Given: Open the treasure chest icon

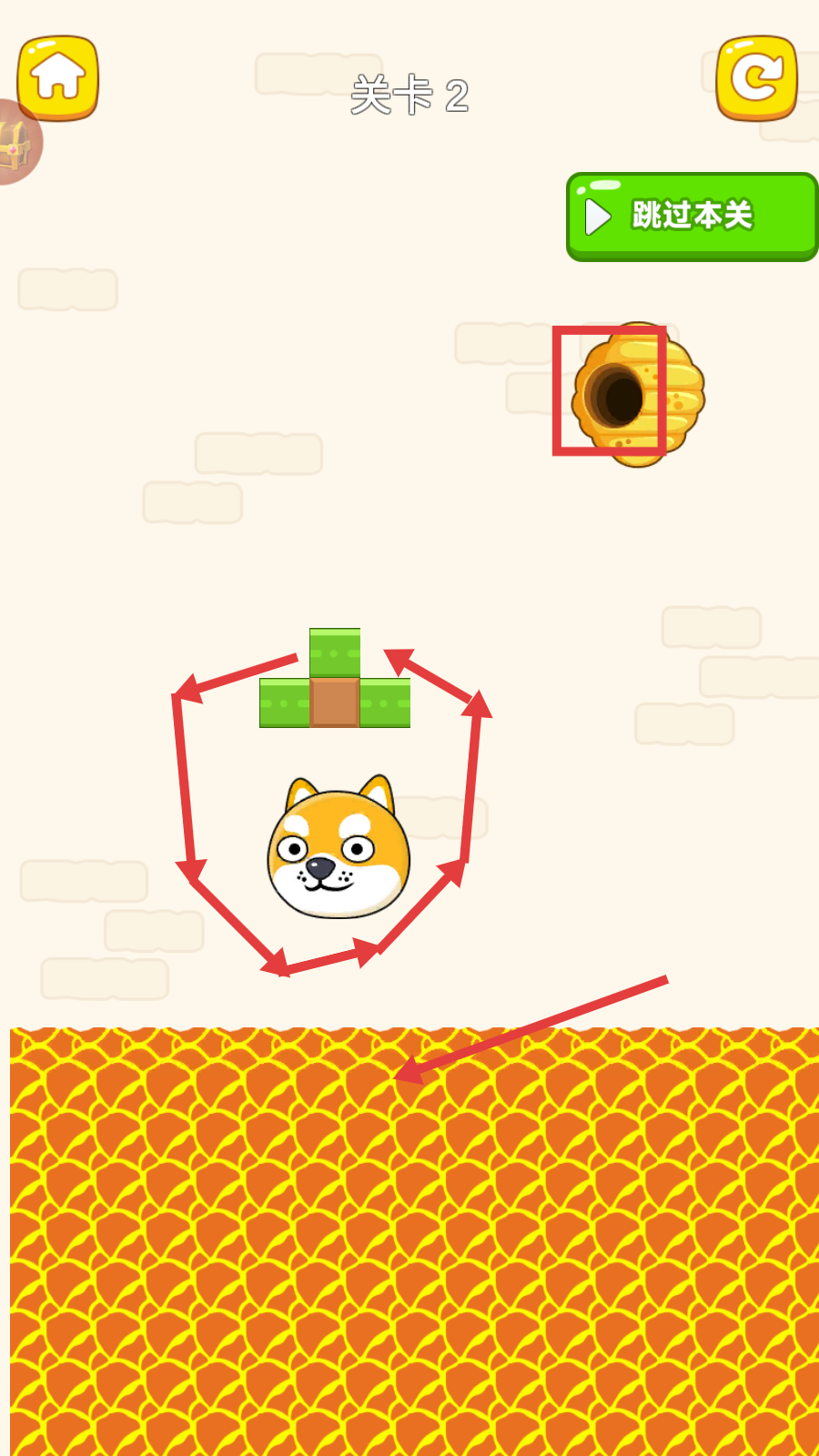Looking at the screenshot, I should click(x=16, y=143).
